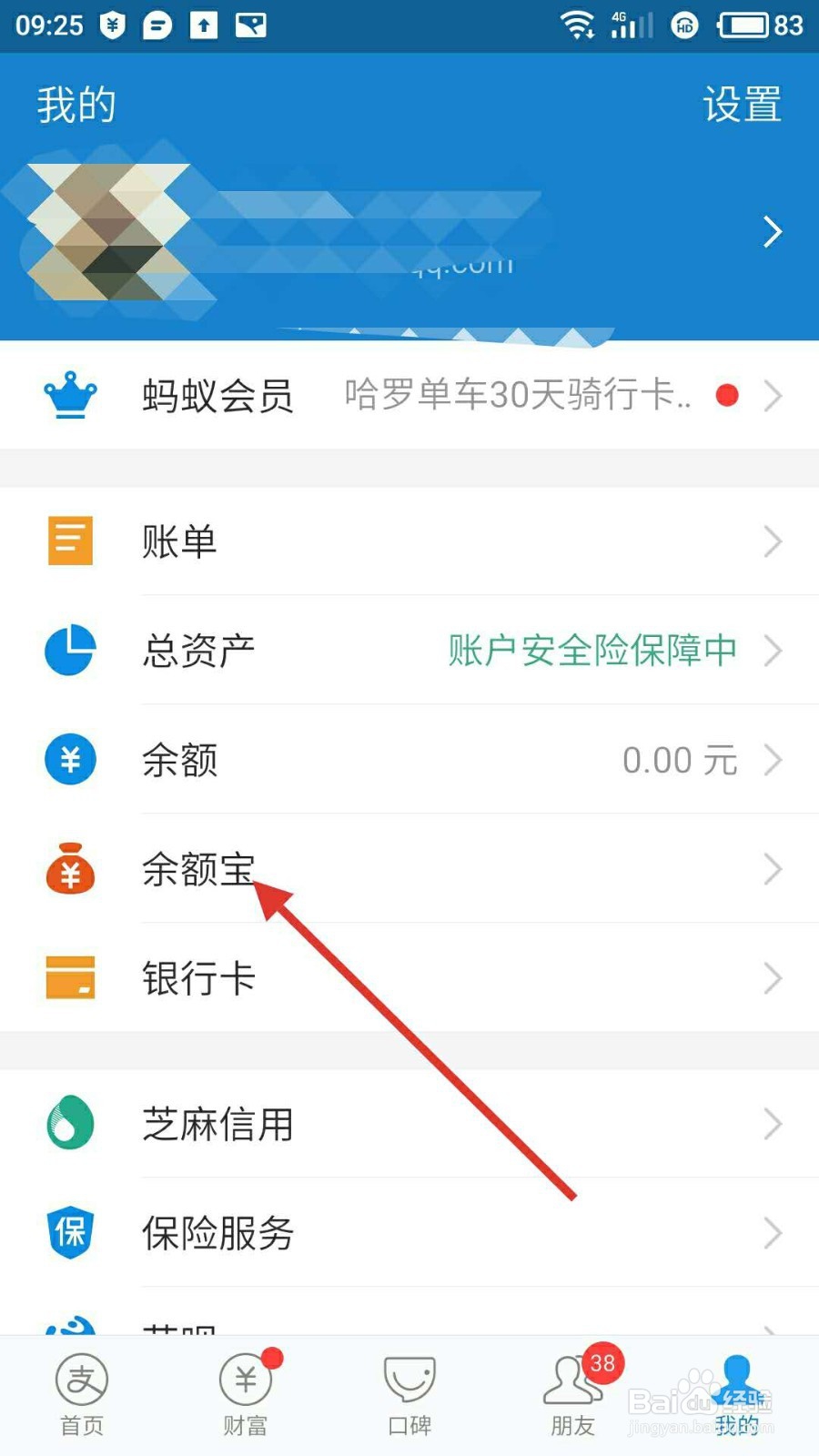Select the 银行卡 bank card icon
The height and width of the screenshot is (1456, 819).
coord(69,978)
